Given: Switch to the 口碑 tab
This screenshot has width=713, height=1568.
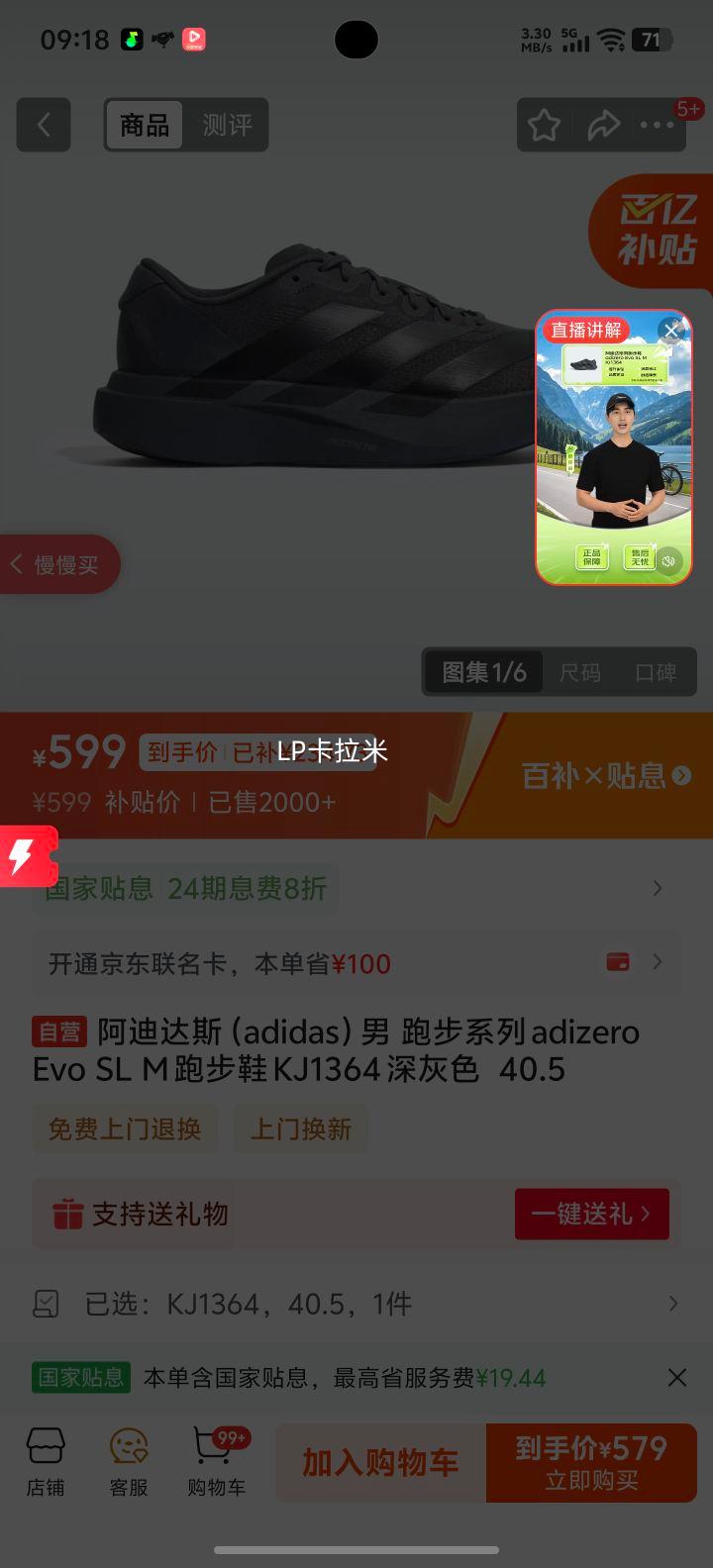Looking at the screenshot, I should (x=657, y=672).
